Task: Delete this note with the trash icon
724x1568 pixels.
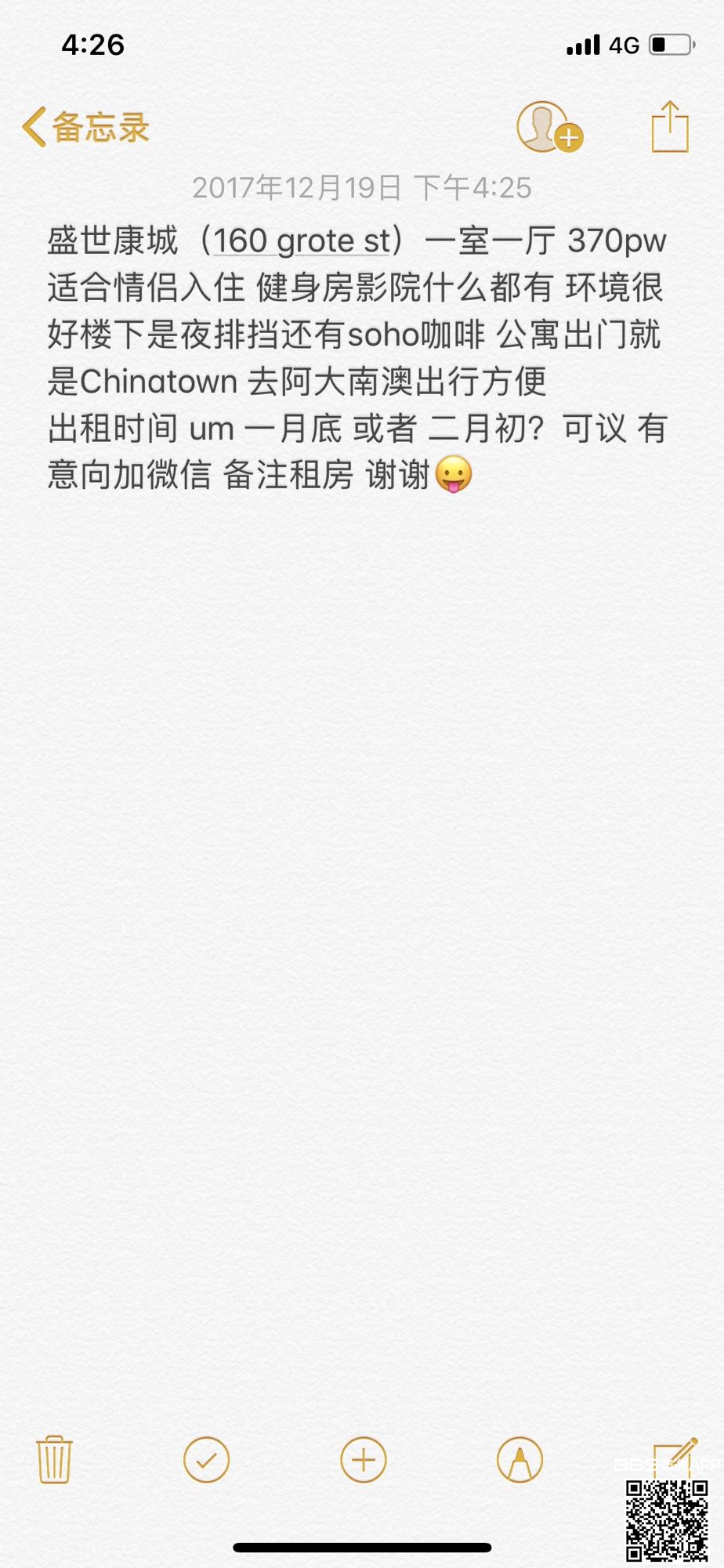Action: 54,1460
